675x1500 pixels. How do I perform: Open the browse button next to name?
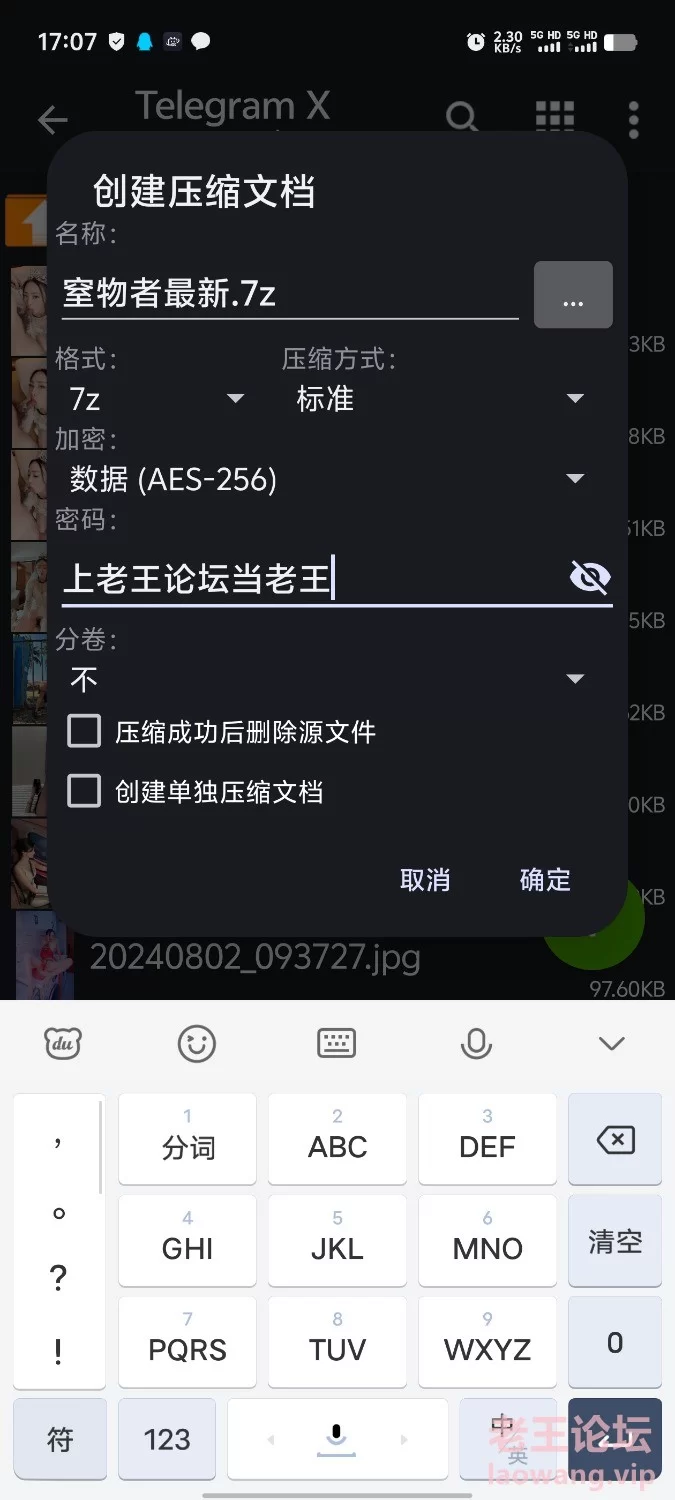point(573,296)
